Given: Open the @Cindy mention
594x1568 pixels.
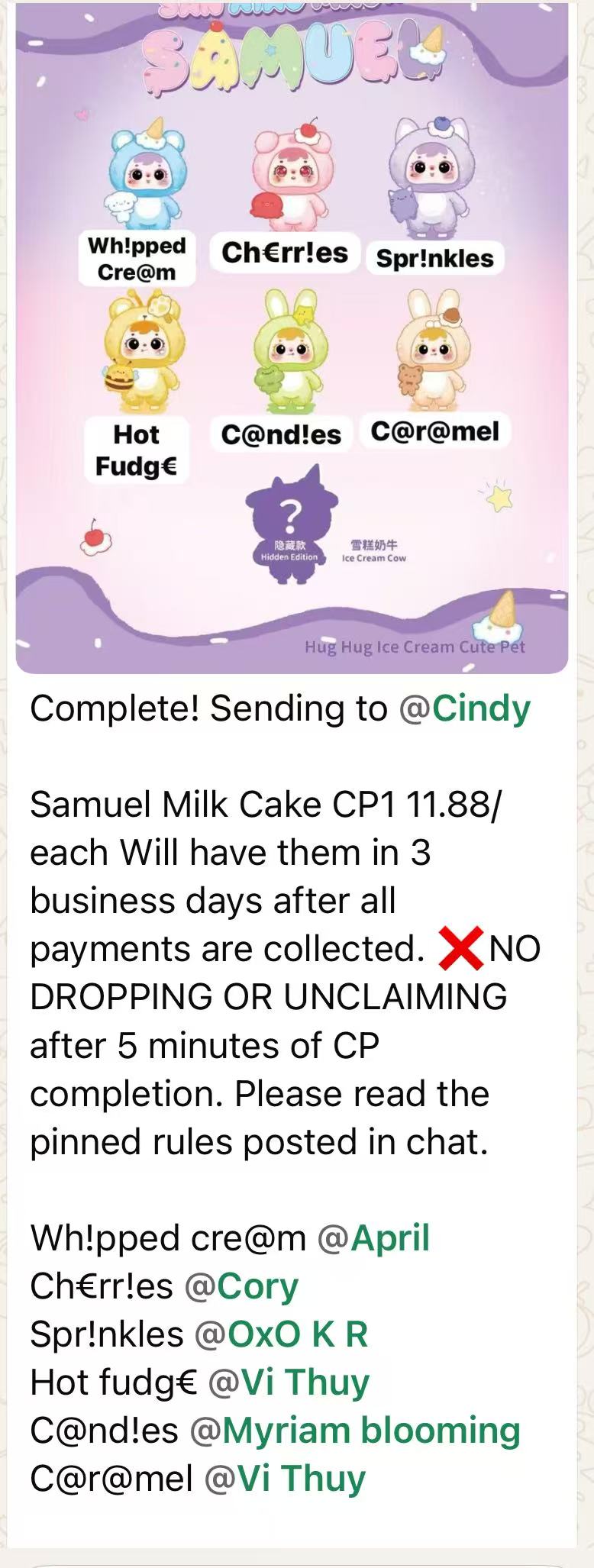Looking at the screenshot, I should [x=465, y=708].
